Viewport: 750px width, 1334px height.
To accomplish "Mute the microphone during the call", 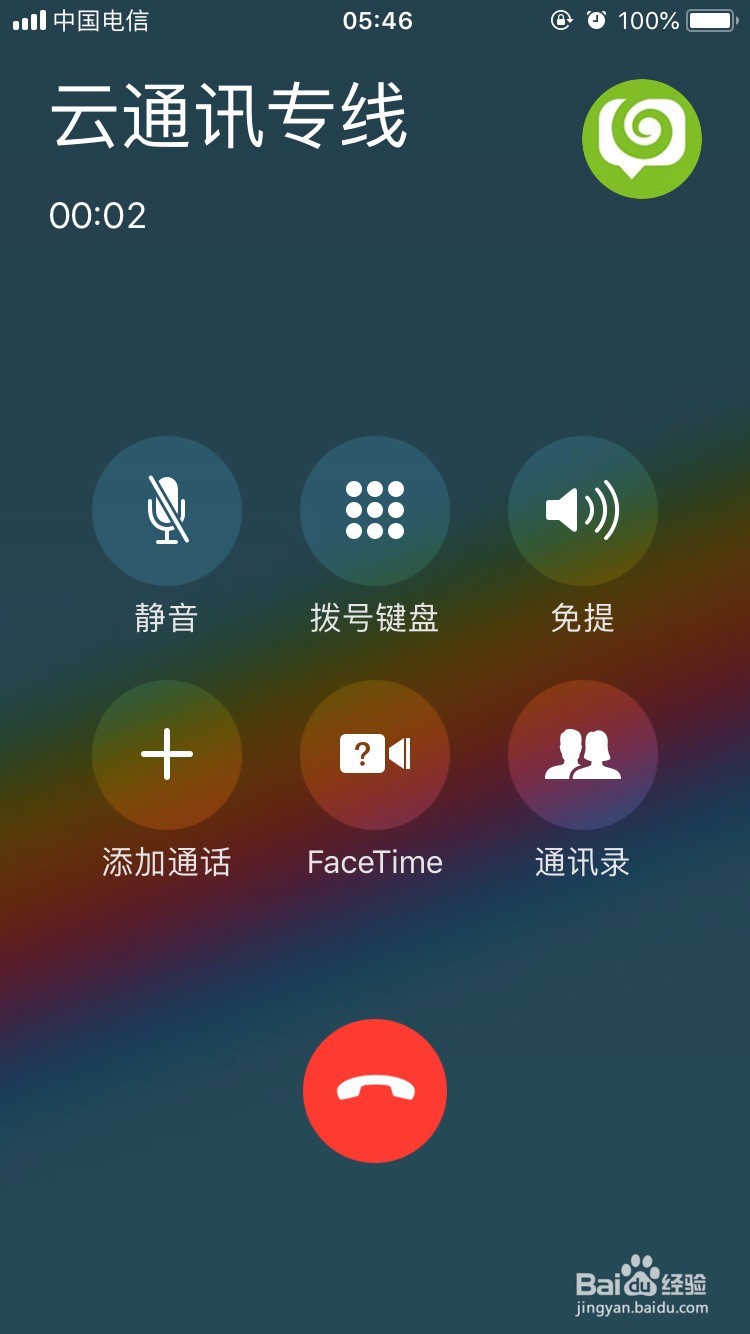I will click(167, 510).
